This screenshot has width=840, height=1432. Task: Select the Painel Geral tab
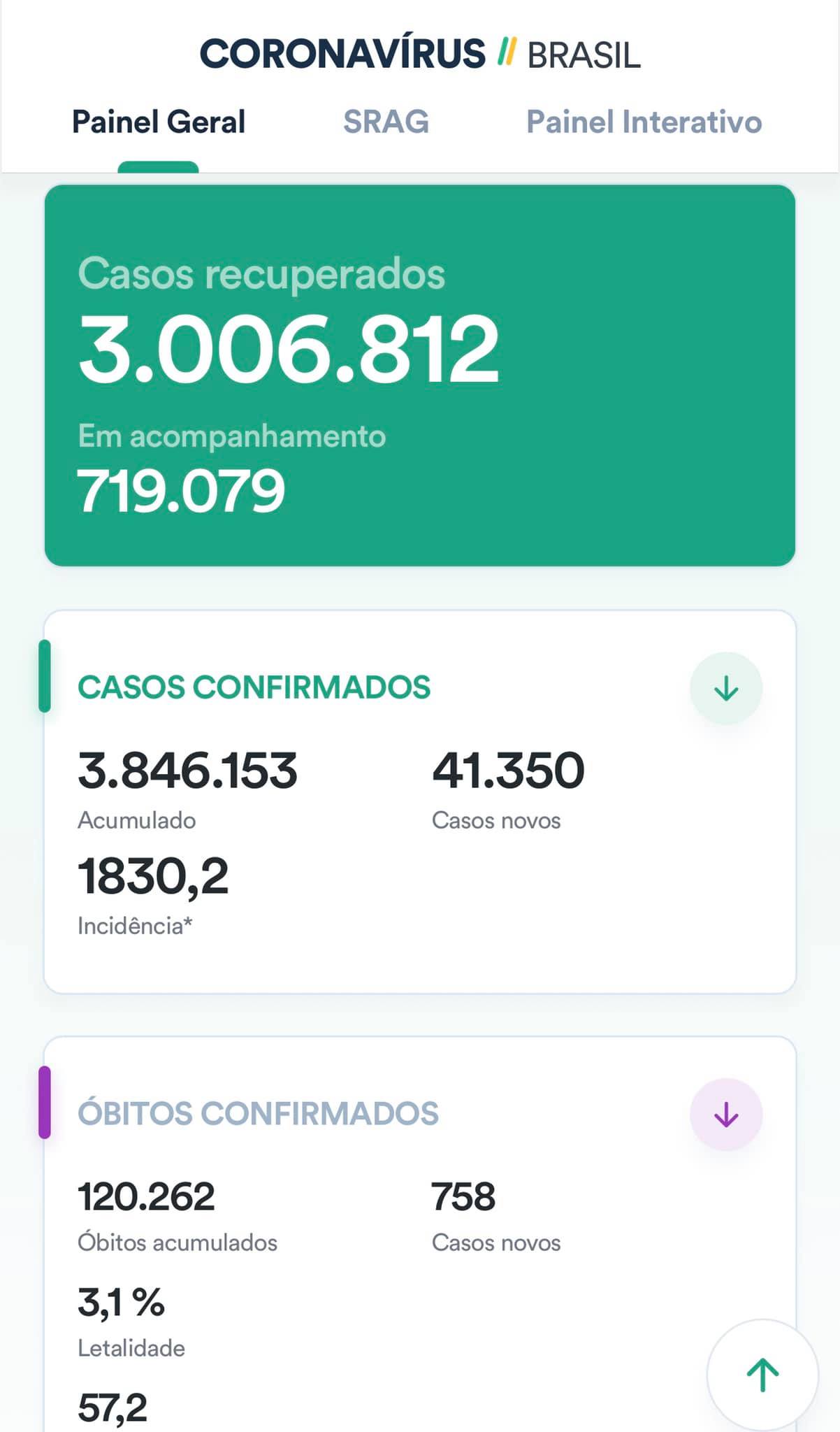point(159,122)
